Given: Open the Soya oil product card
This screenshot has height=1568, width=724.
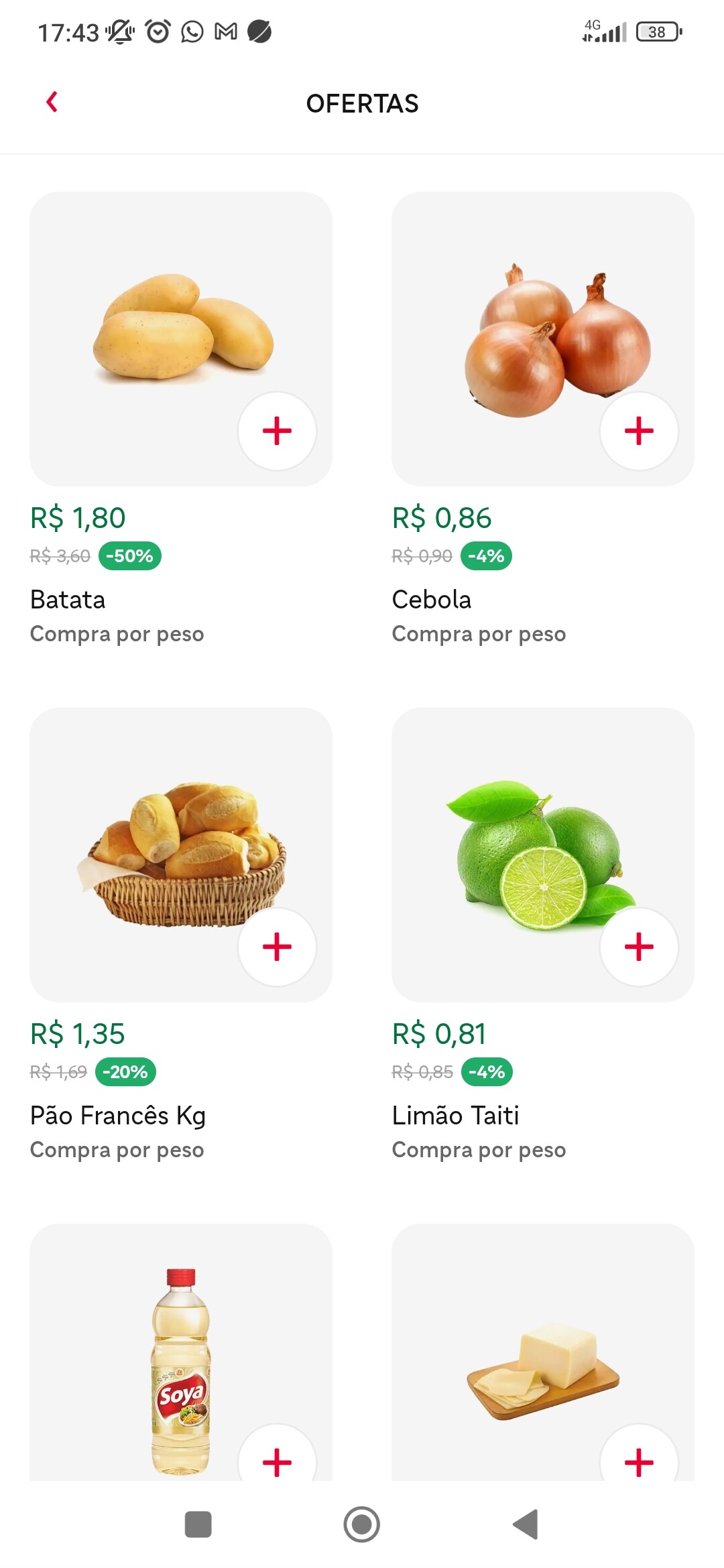Looking at the screenshot, I should (181, 1352).
